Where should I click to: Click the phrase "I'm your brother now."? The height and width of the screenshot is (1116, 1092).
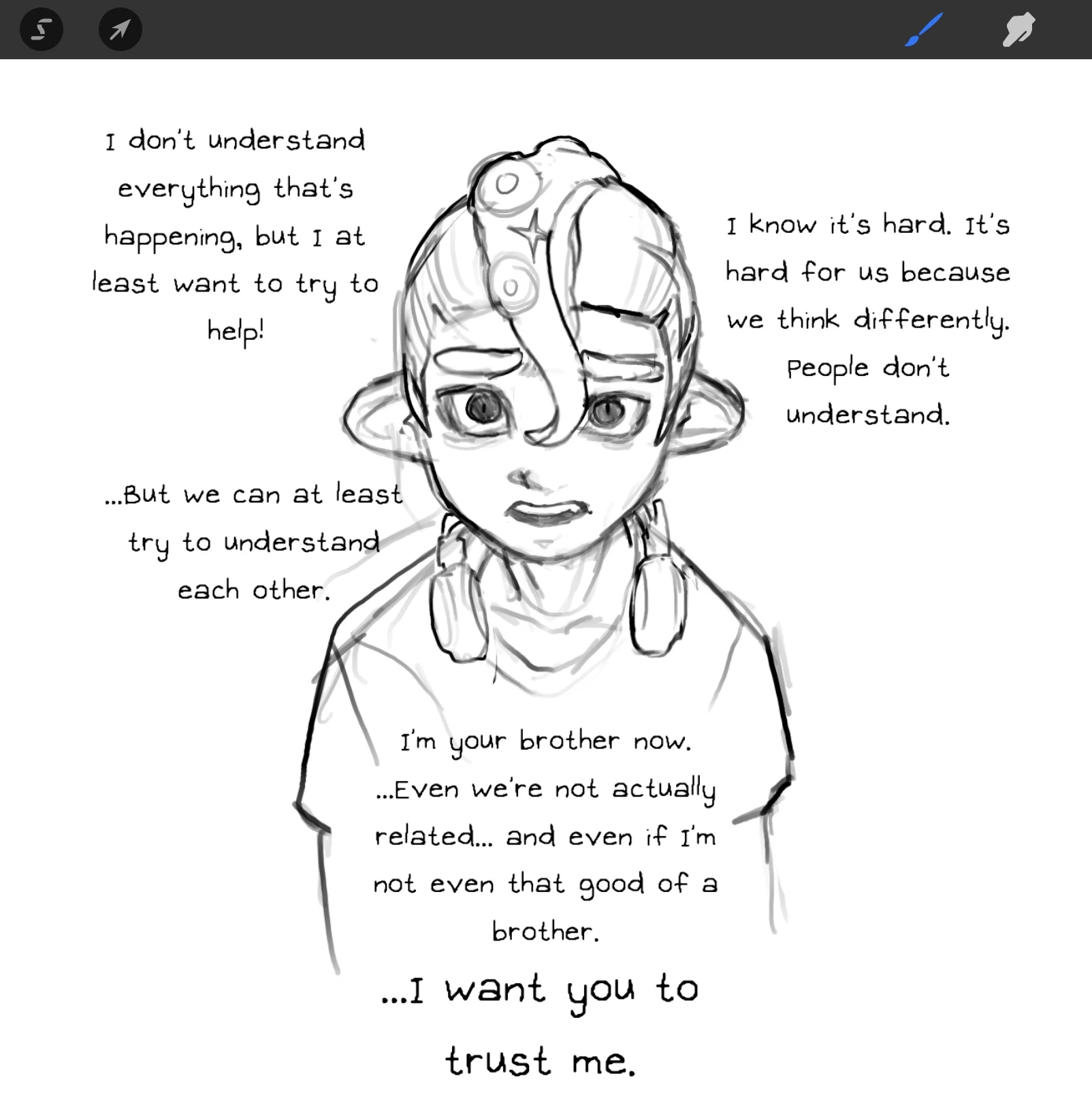546,741
